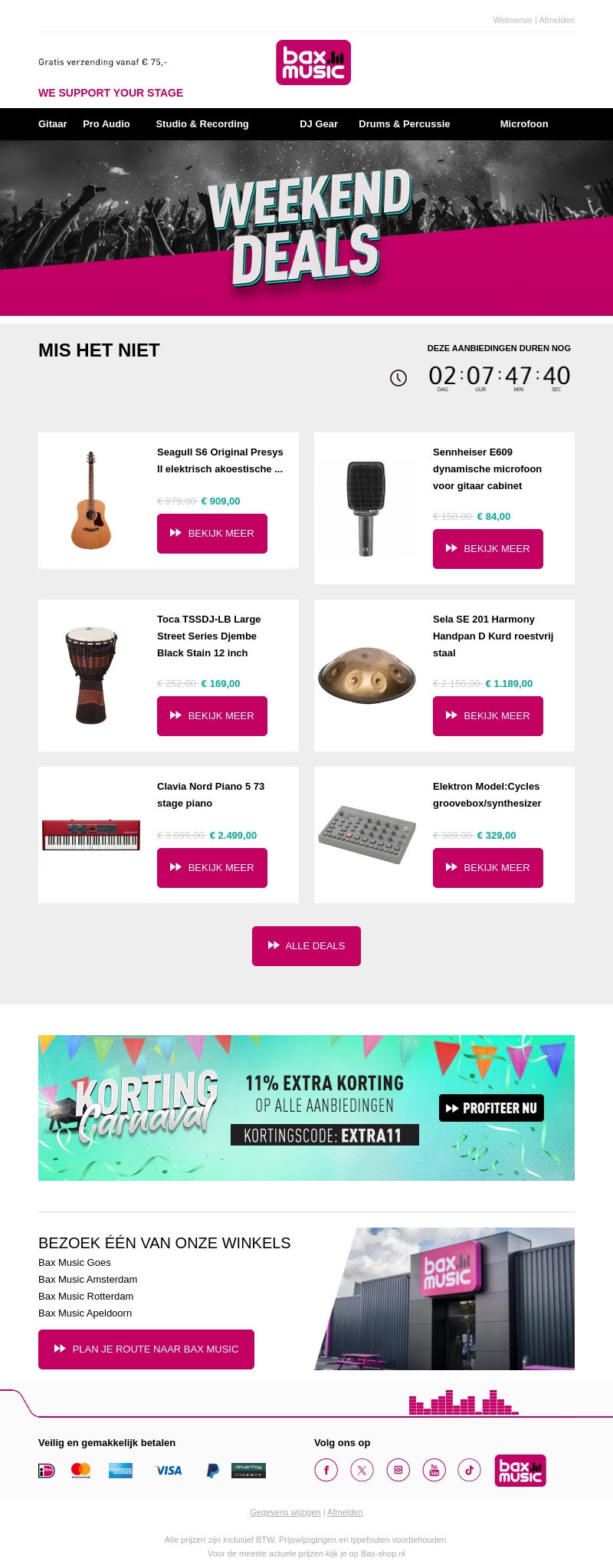The height and width of the screenshot is (1568, 613).
Task: Go to Studio & Recording category
Action: pos(202,124)
